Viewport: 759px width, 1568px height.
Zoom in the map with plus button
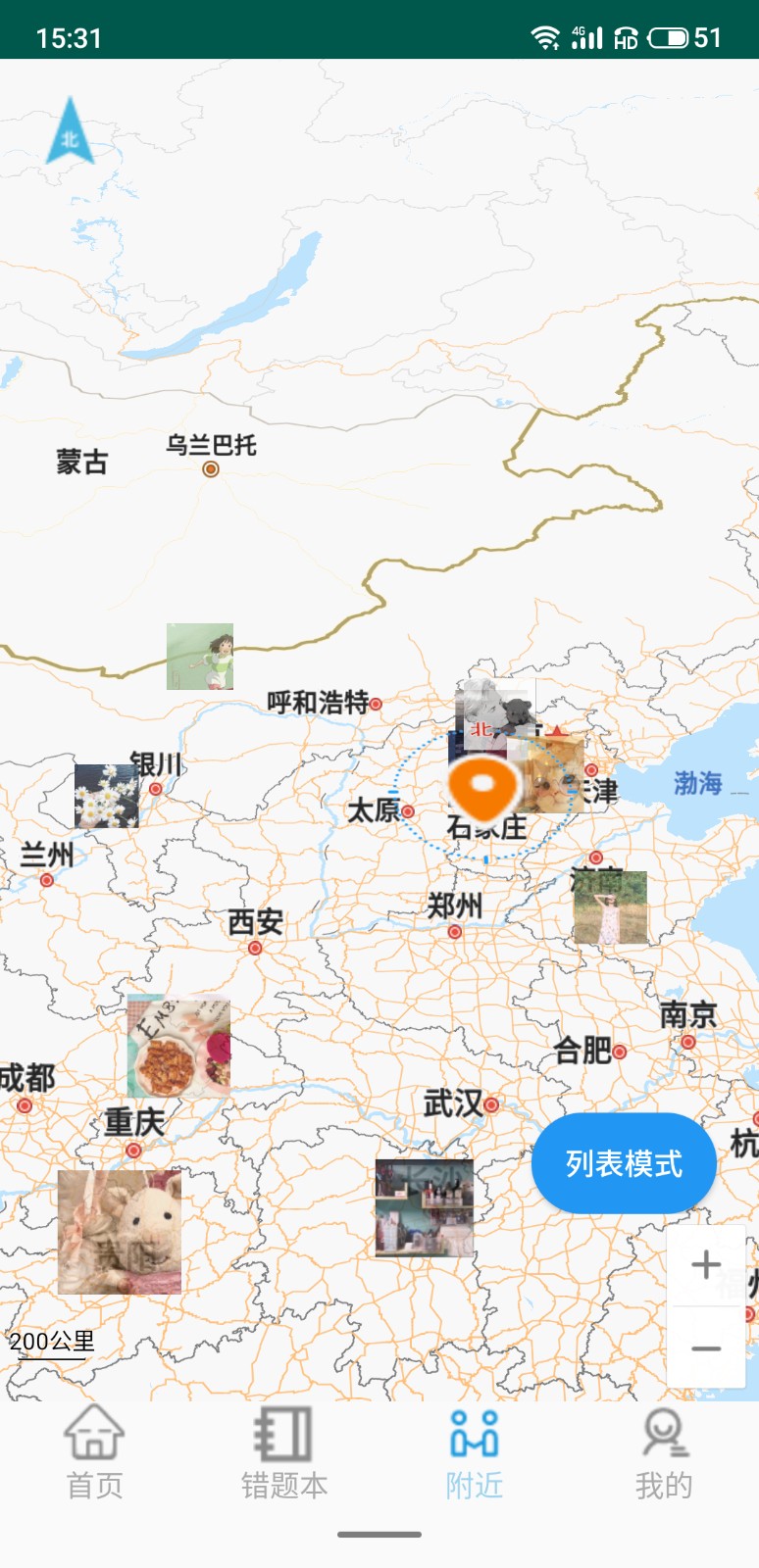(706, 1264)
